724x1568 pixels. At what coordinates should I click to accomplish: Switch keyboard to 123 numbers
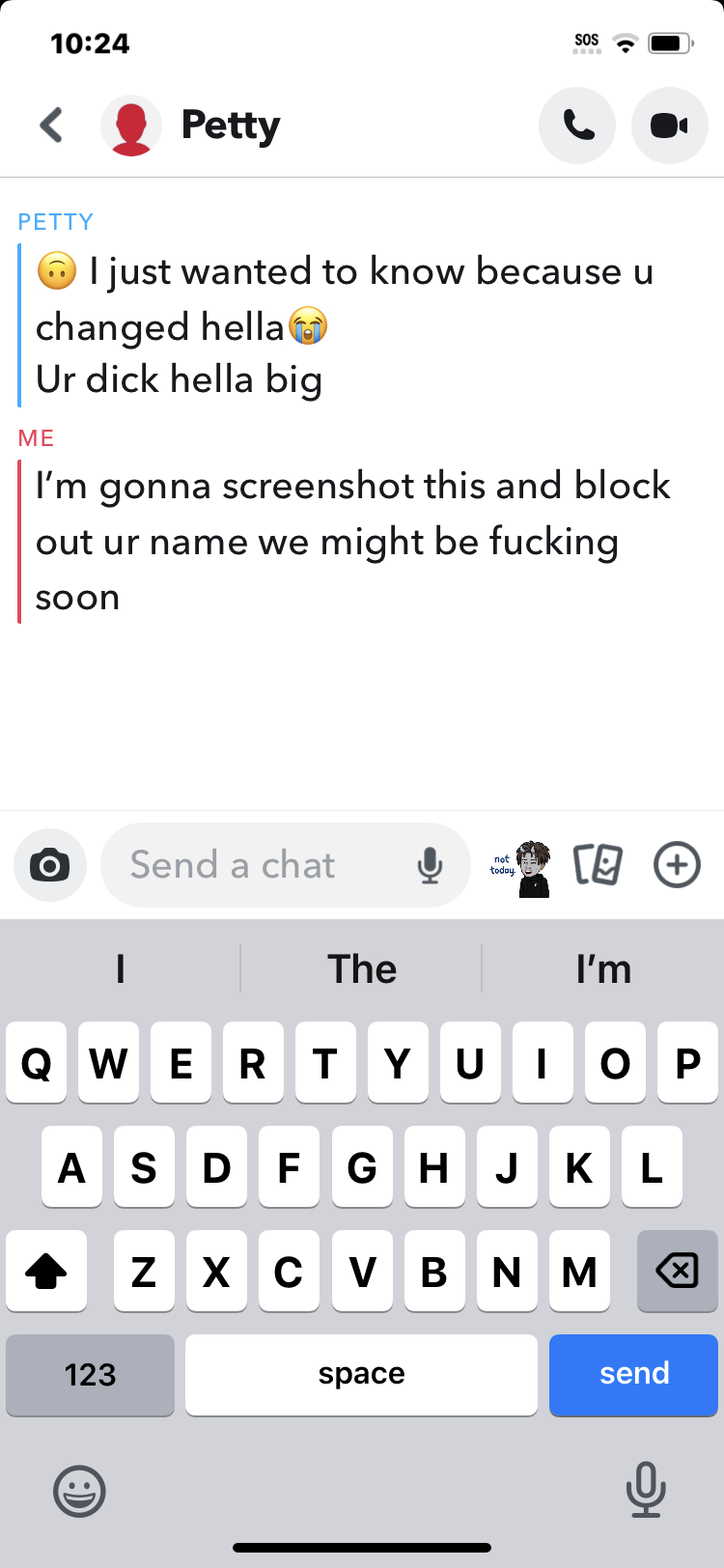coord(90,1374)
